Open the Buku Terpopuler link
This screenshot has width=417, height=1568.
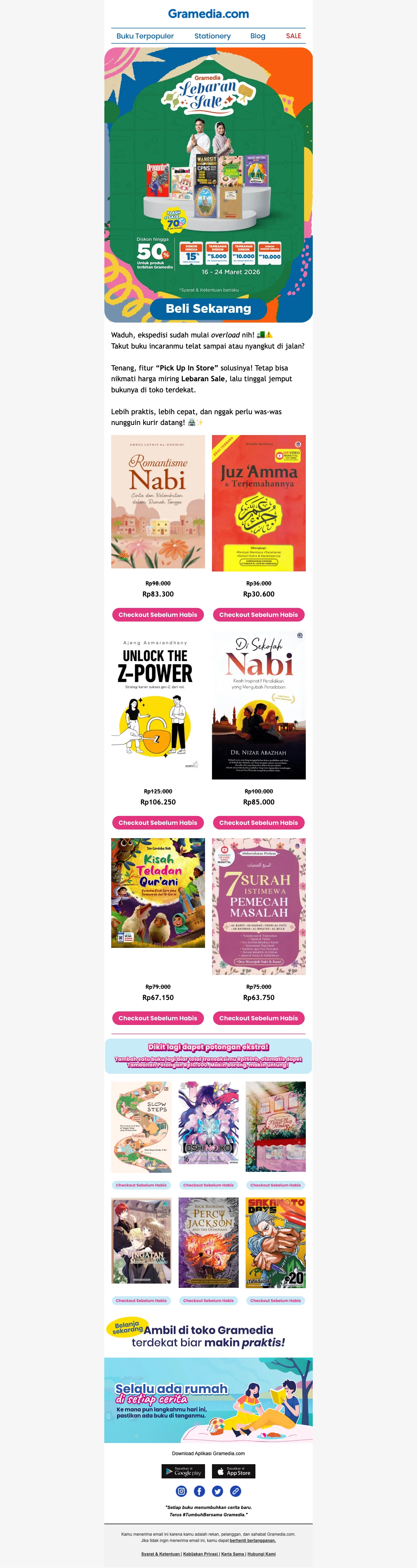(x=145, y=36)
